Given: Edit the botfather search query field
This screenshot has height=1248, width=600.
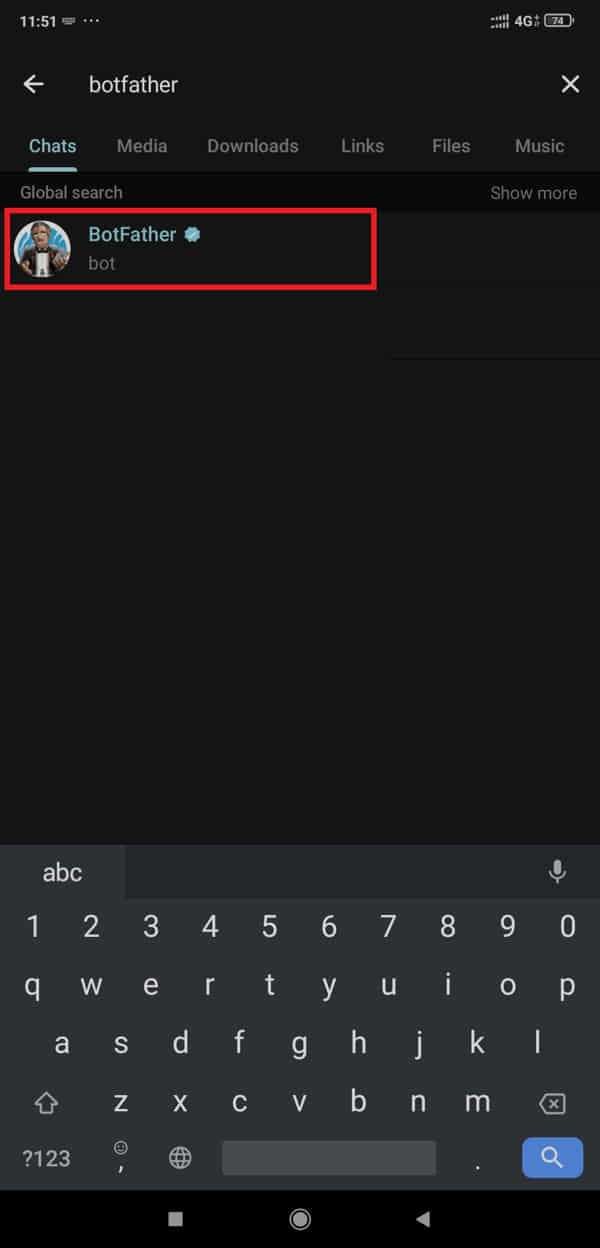Looking at the screenshot, I should point(300,85).
